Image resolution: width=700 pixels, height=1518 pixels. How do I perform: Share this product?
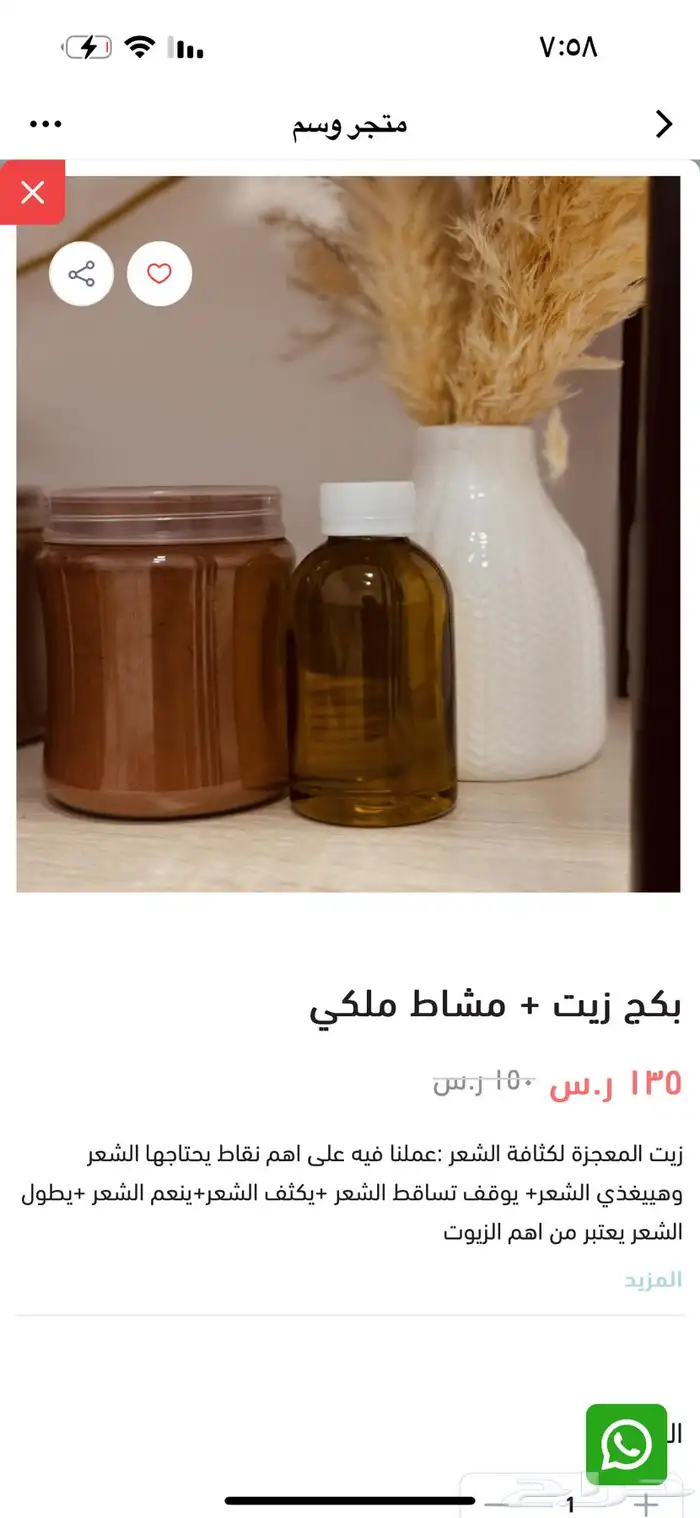pyautogui.click(x=82, y=273)
